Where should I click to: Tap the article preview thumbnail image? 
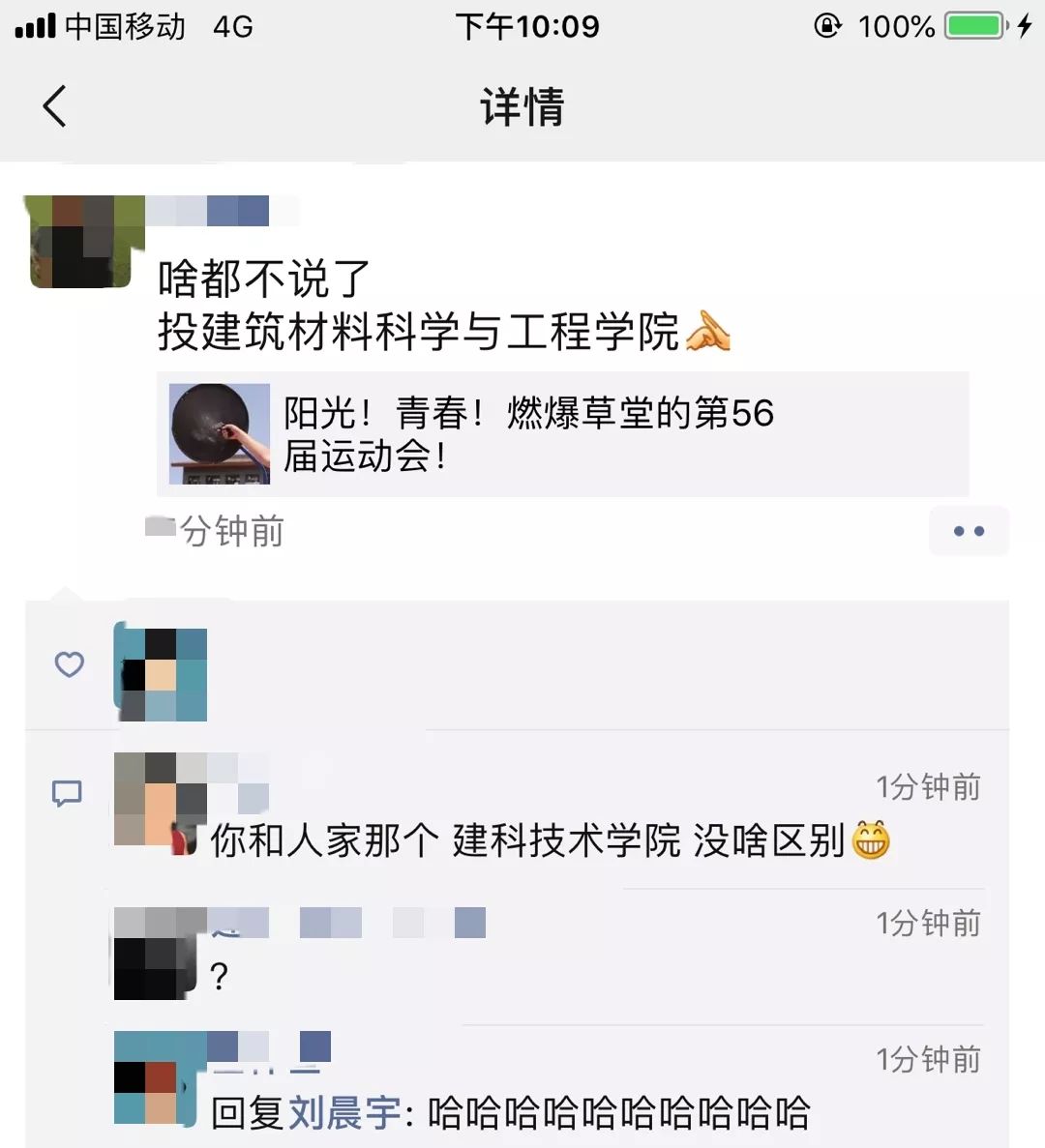[x=221, y=433]
